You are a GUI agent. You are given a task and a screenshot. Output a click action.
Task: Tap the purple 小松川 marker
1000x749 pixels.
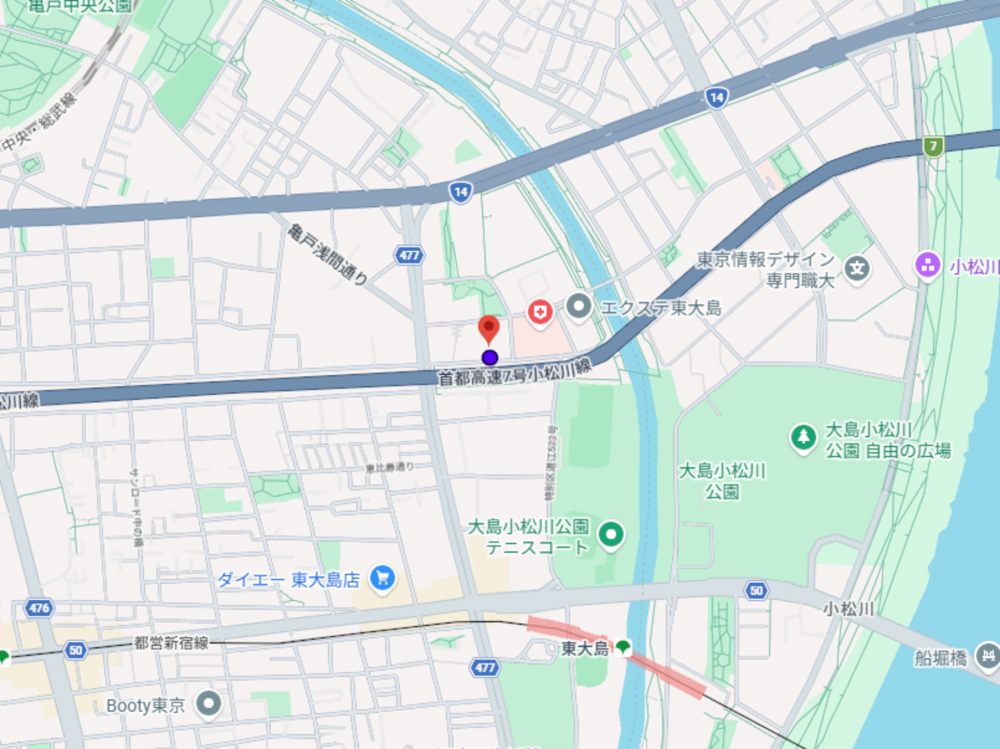(928, 265)
